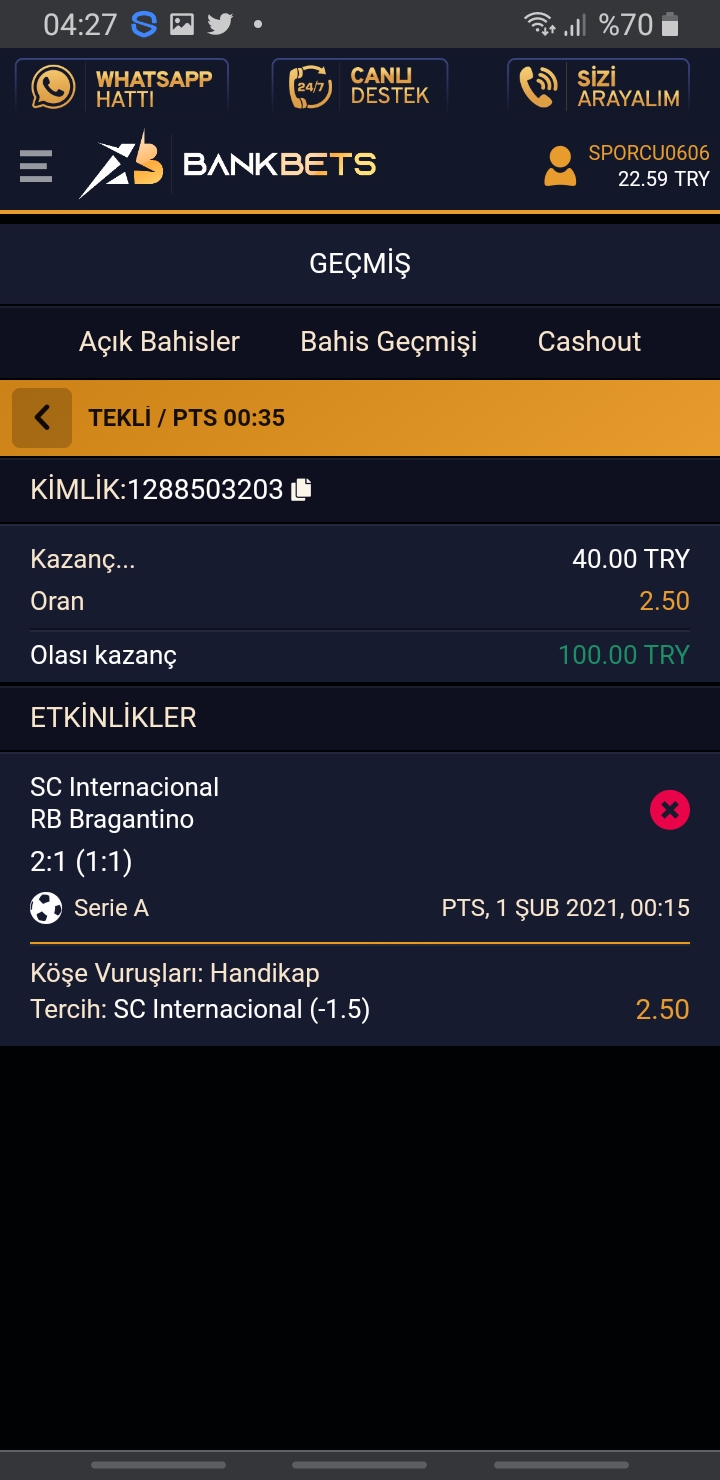Open the hamburger drawer menu

[x=35, y=166]
